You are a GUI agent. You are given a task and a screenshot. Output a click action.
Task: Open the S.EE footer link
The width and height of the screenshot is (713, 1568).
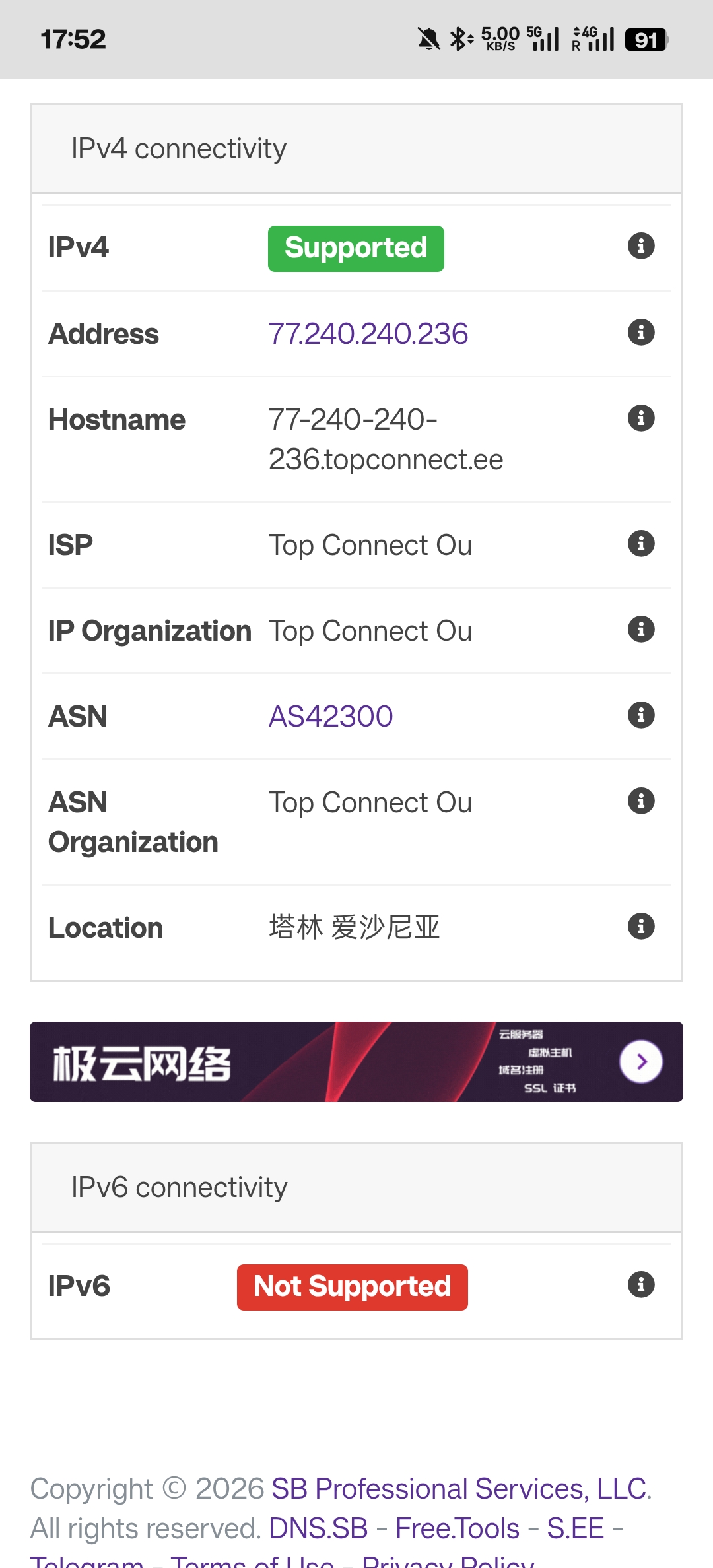[575, 1528]
